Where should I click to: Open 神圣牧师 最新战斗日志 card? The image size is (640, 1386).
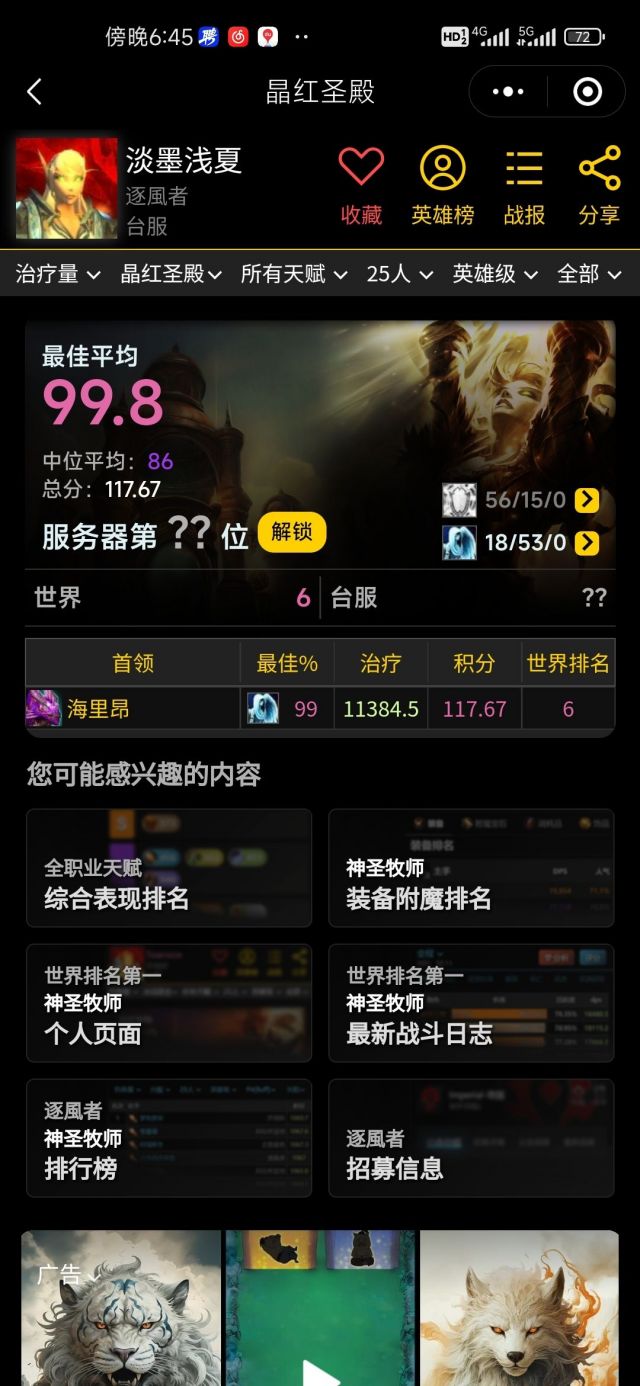(x=471, y=1003)
